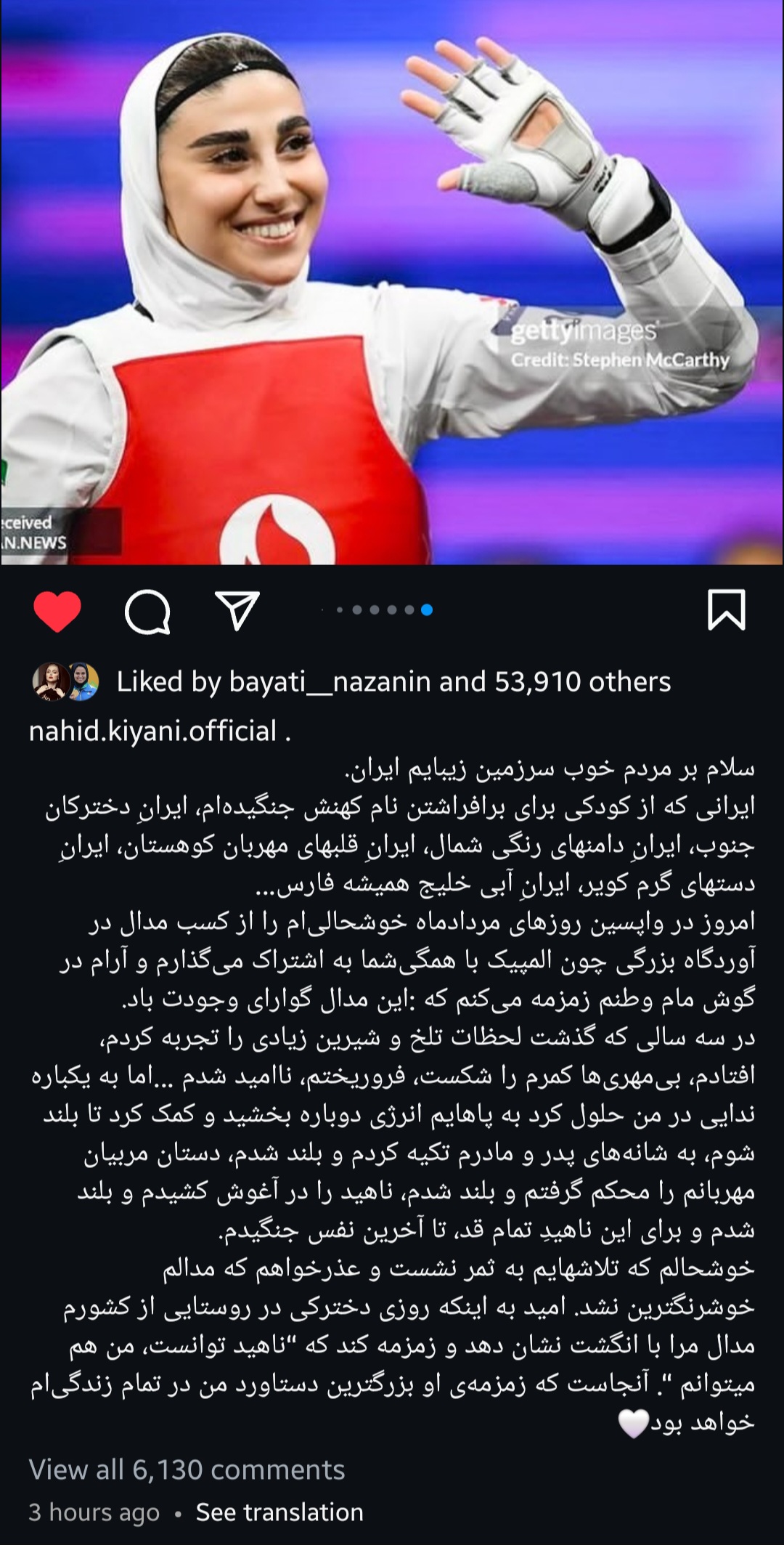Open the carousel photo of the taekwondo athlete
The image size is (784, 1545).
click(392, 283)
